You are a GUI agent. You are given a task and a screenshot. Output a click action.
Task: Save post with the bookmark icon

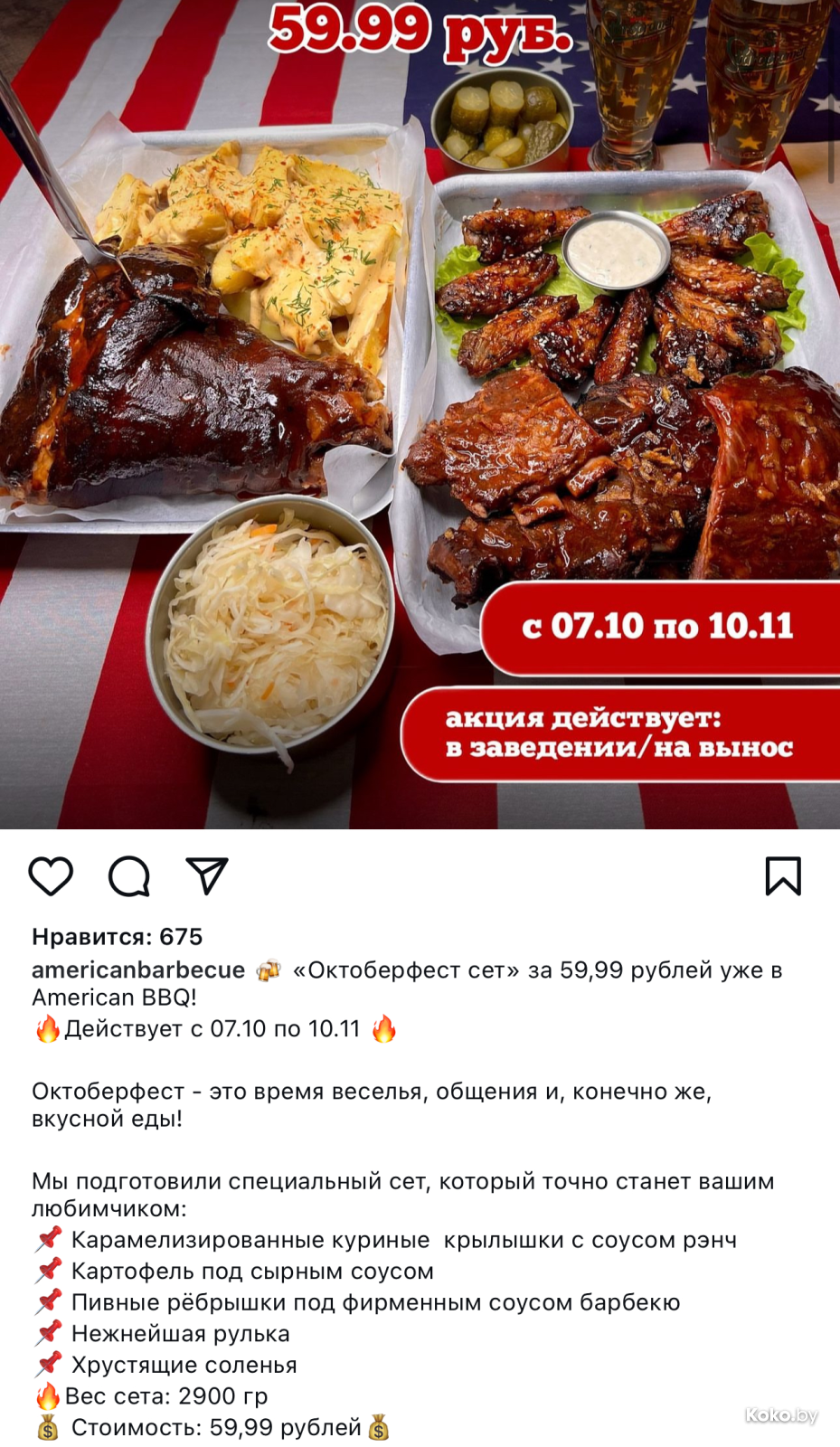click(782, 876)
